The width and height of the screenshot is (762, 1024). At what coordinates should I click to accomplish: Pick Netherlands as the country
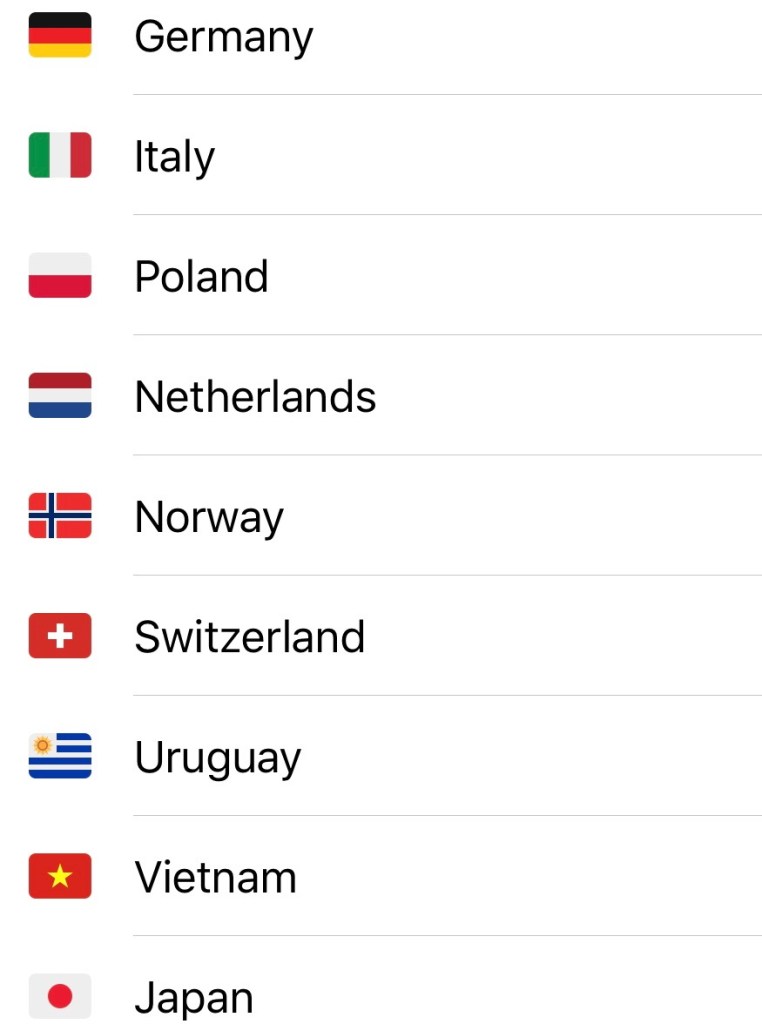[255, 397]
